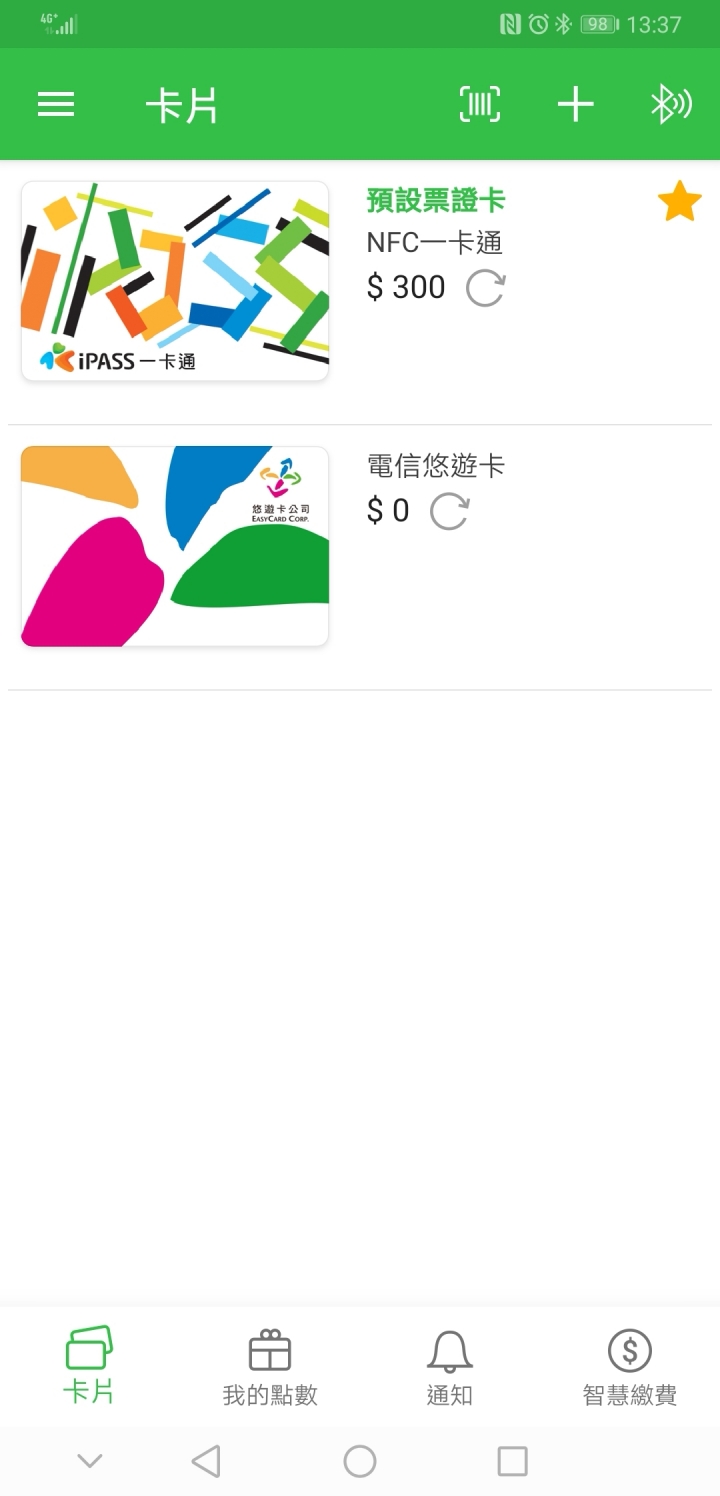The height and width of the screenshot is (1496, 720).
Task: Open the hamburger drawer menu
Action: tap(56, 105)
